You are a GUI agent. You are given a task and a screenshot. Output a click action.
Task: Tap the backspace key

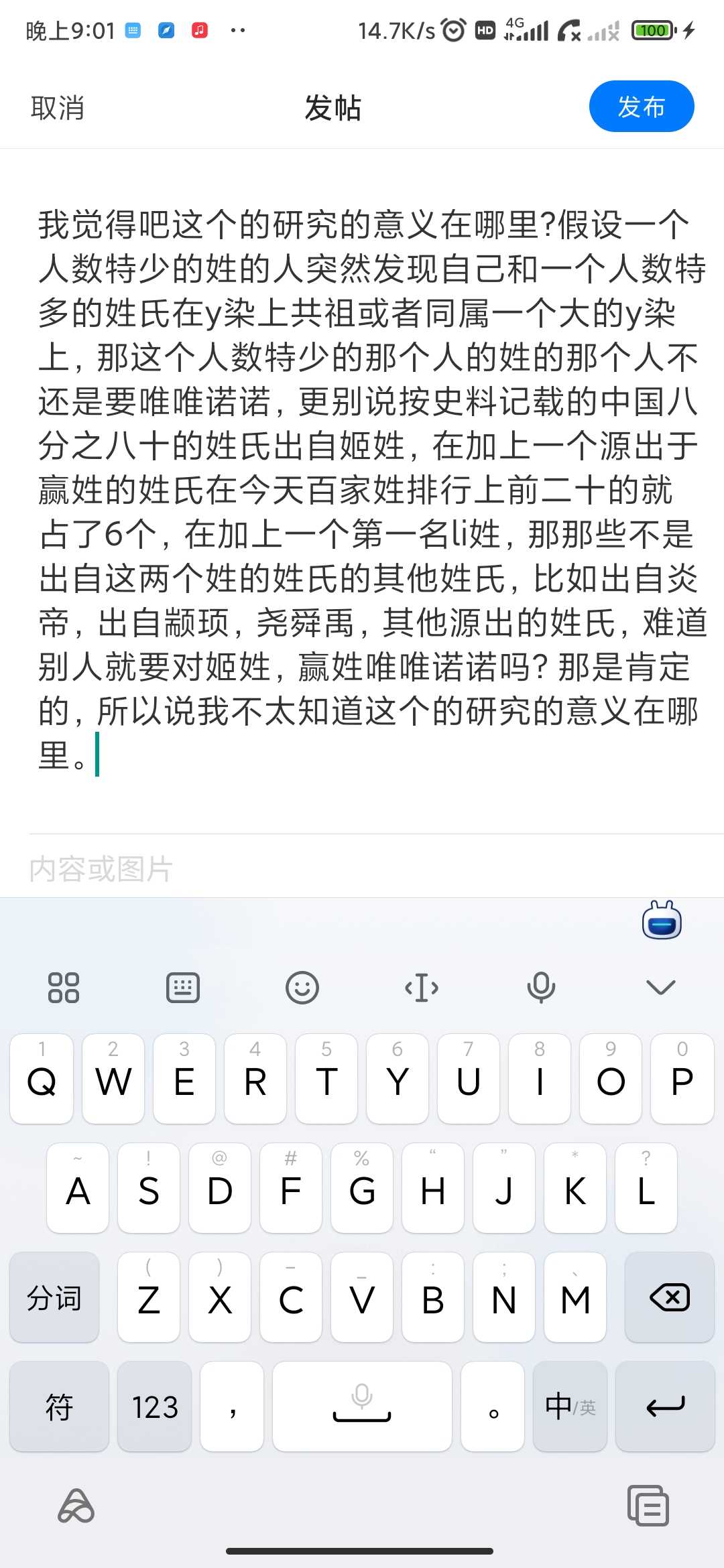[x=669, y=1297]
